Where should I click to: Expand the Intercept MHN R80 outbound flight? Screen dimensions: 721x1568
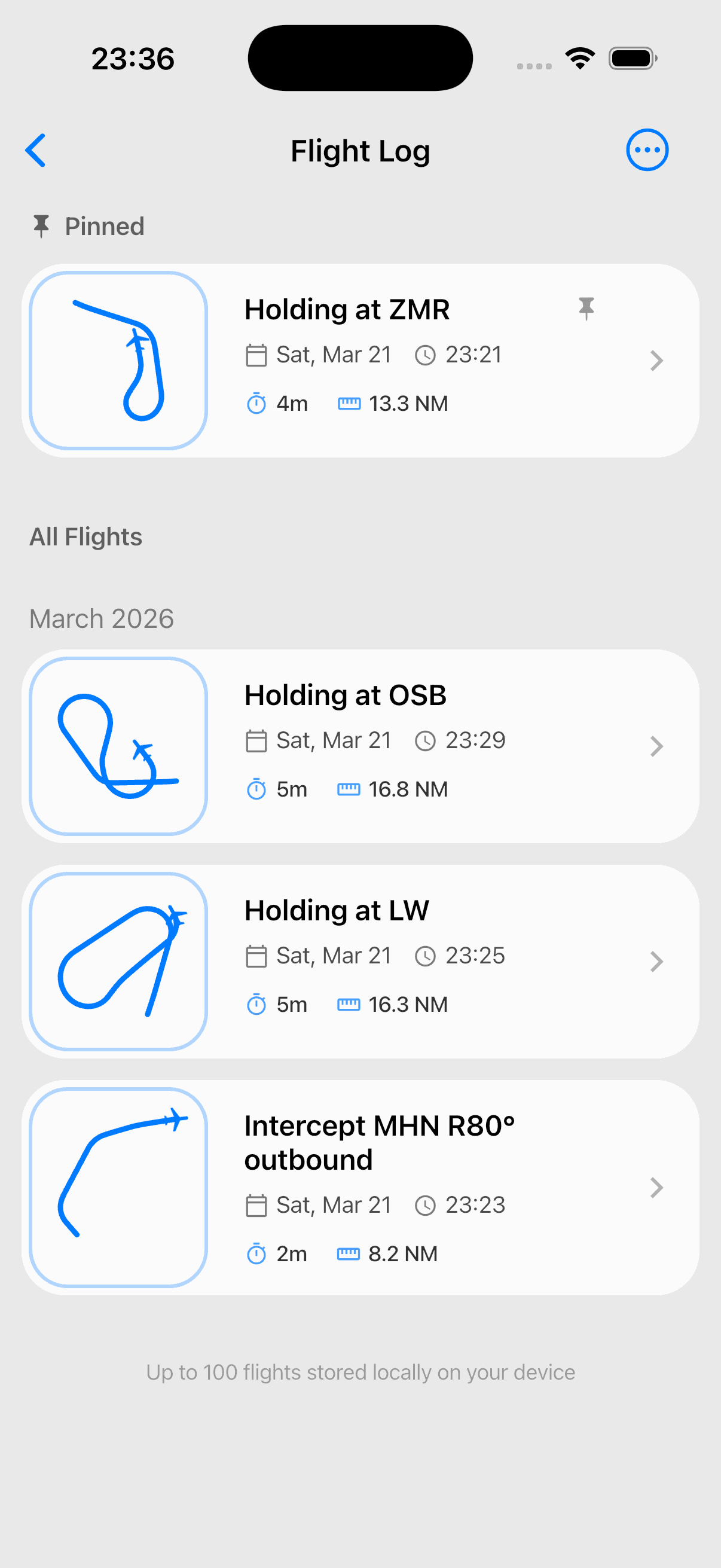(656, 1188)
